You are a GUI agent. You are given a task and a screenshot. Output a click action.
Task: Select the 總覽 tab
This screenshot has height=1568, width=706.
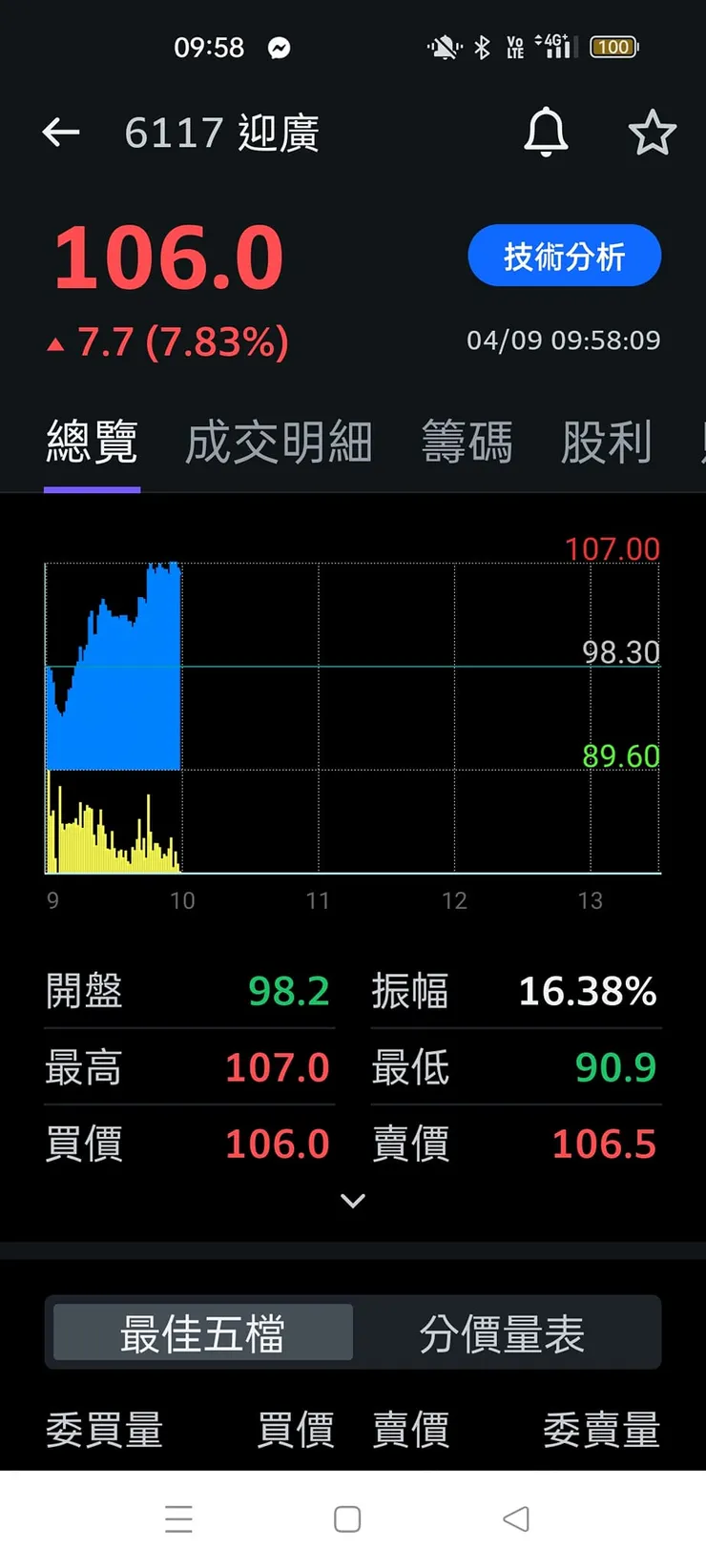92,442
